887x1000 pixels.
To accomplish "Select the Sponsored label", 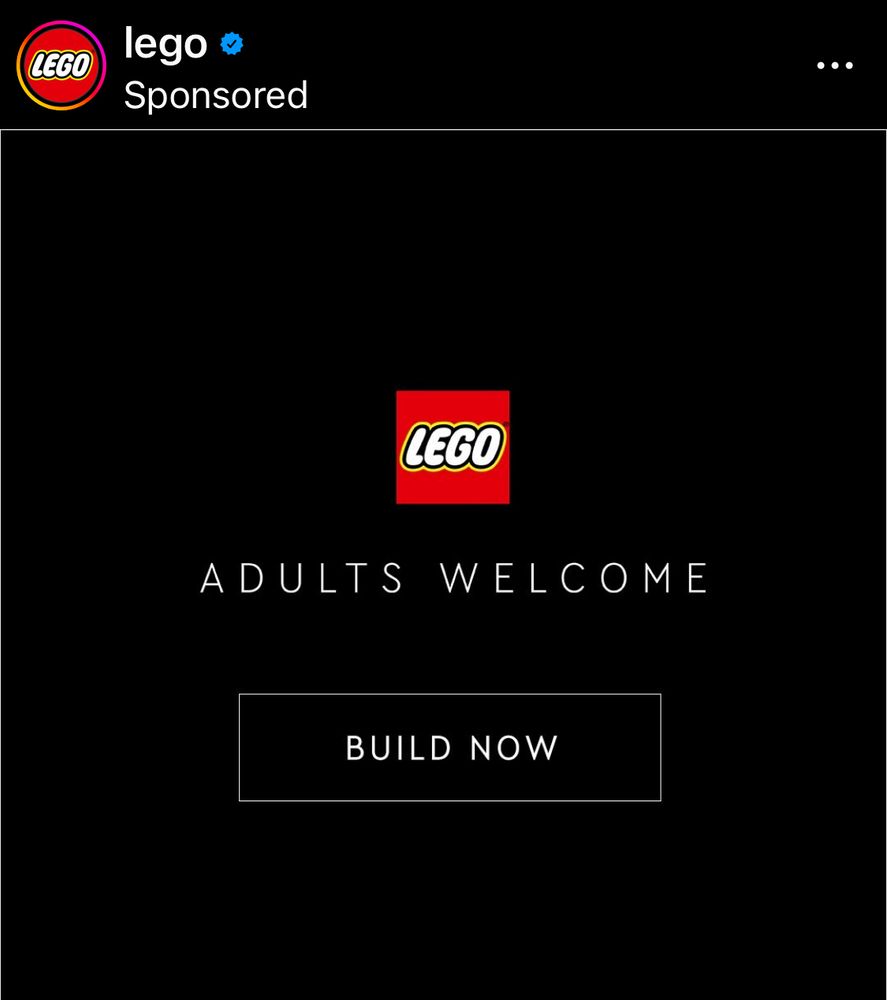I will [x=214, y=96].
